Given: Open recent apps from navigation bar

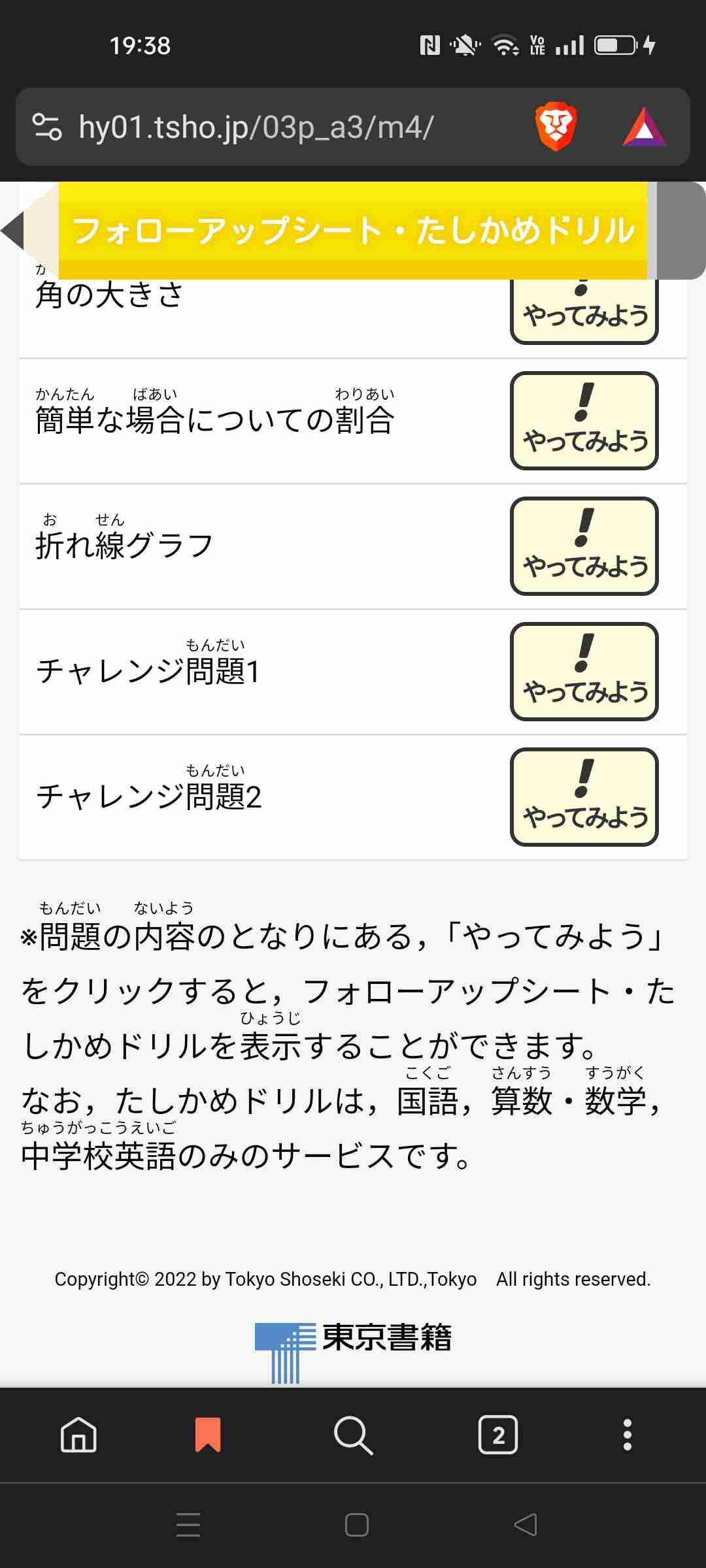Looking at the screenshot, I should (x=188, y=1525).
